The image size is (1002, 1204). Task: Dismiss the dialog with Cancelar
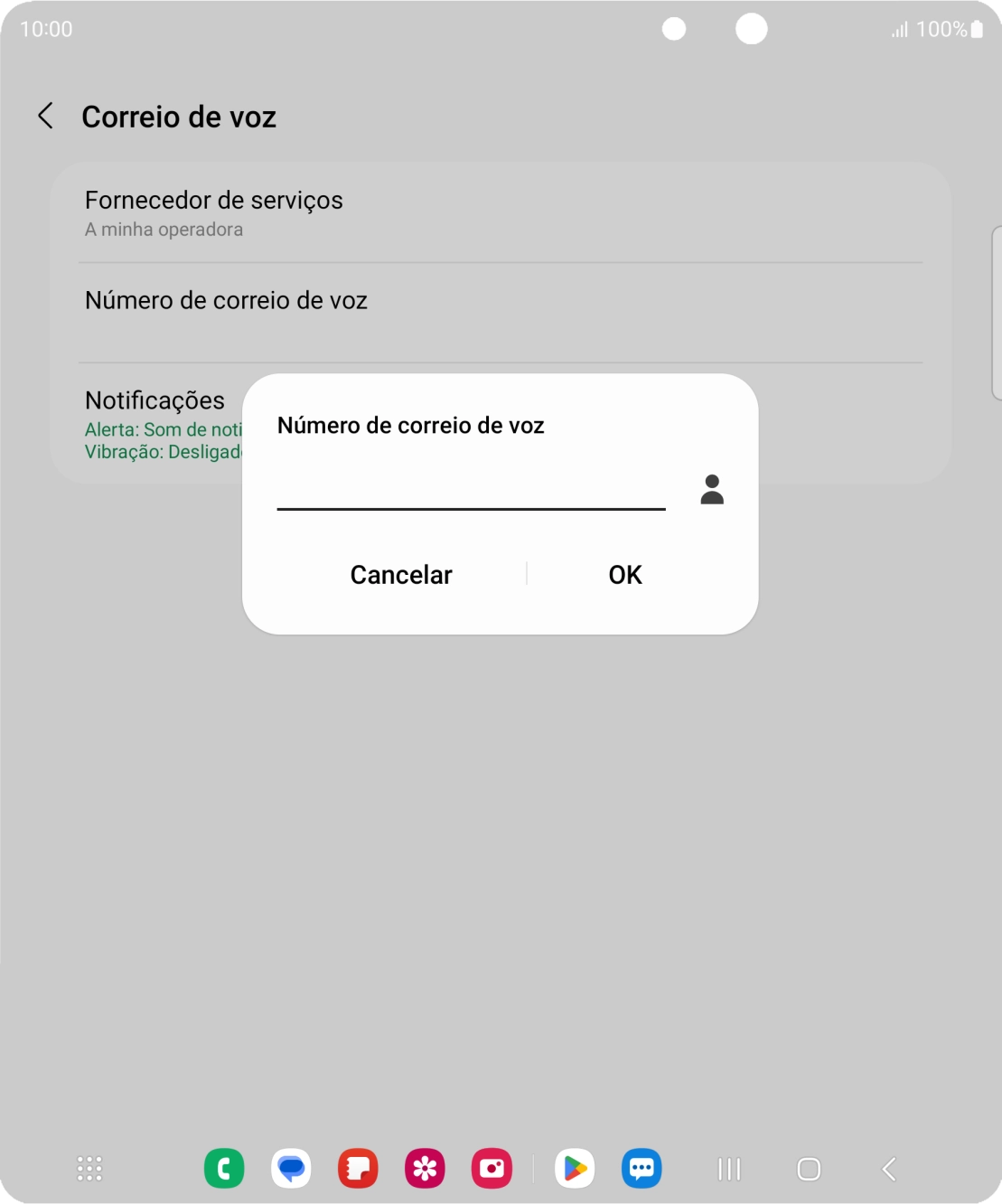pos(400,574)
